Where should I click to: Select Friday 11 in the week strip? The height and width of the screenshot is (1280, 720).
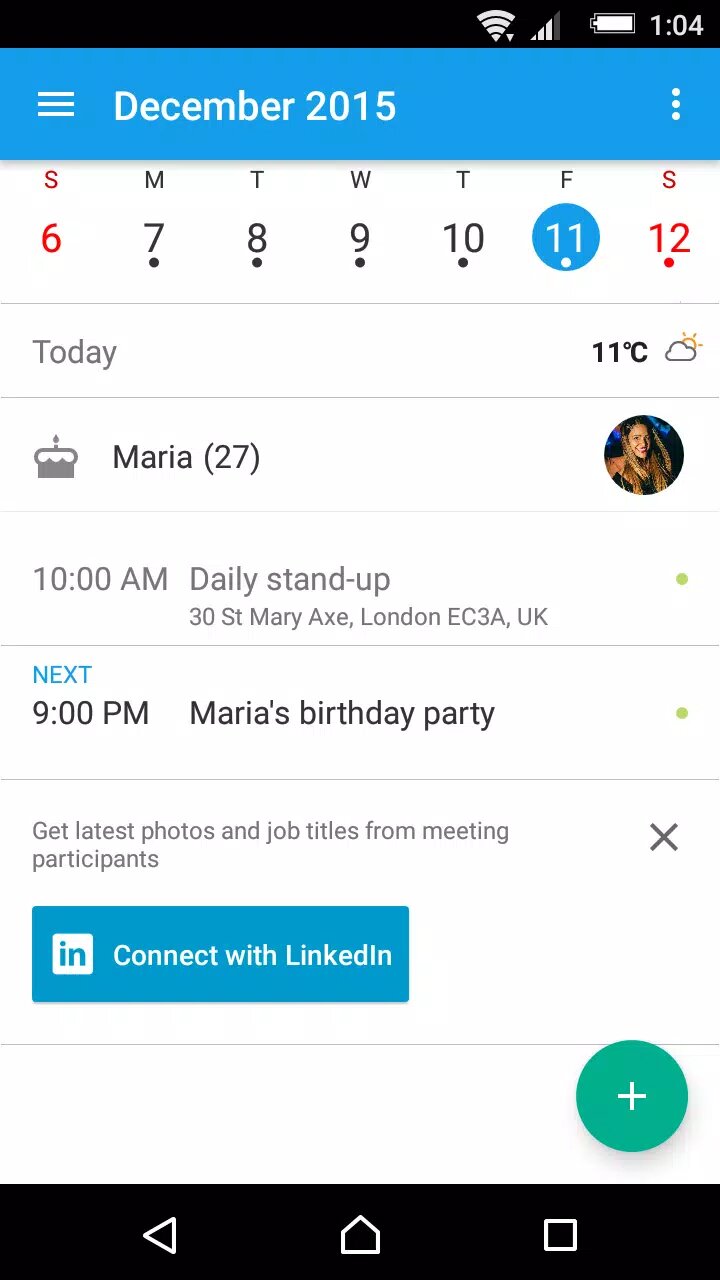566,237
